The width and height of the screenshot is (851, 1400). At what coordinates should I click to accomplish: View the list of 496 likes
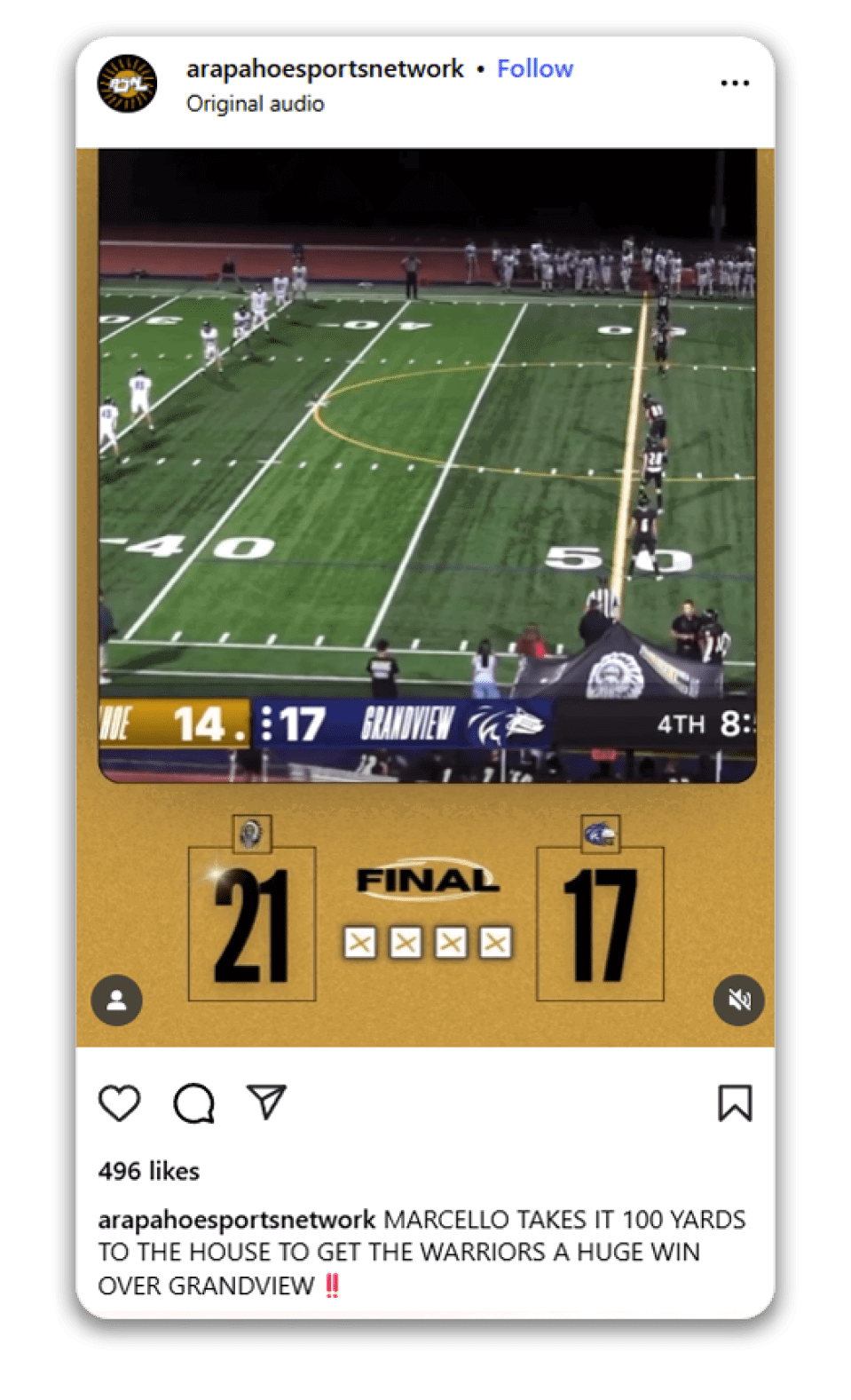click(149, 1172)
